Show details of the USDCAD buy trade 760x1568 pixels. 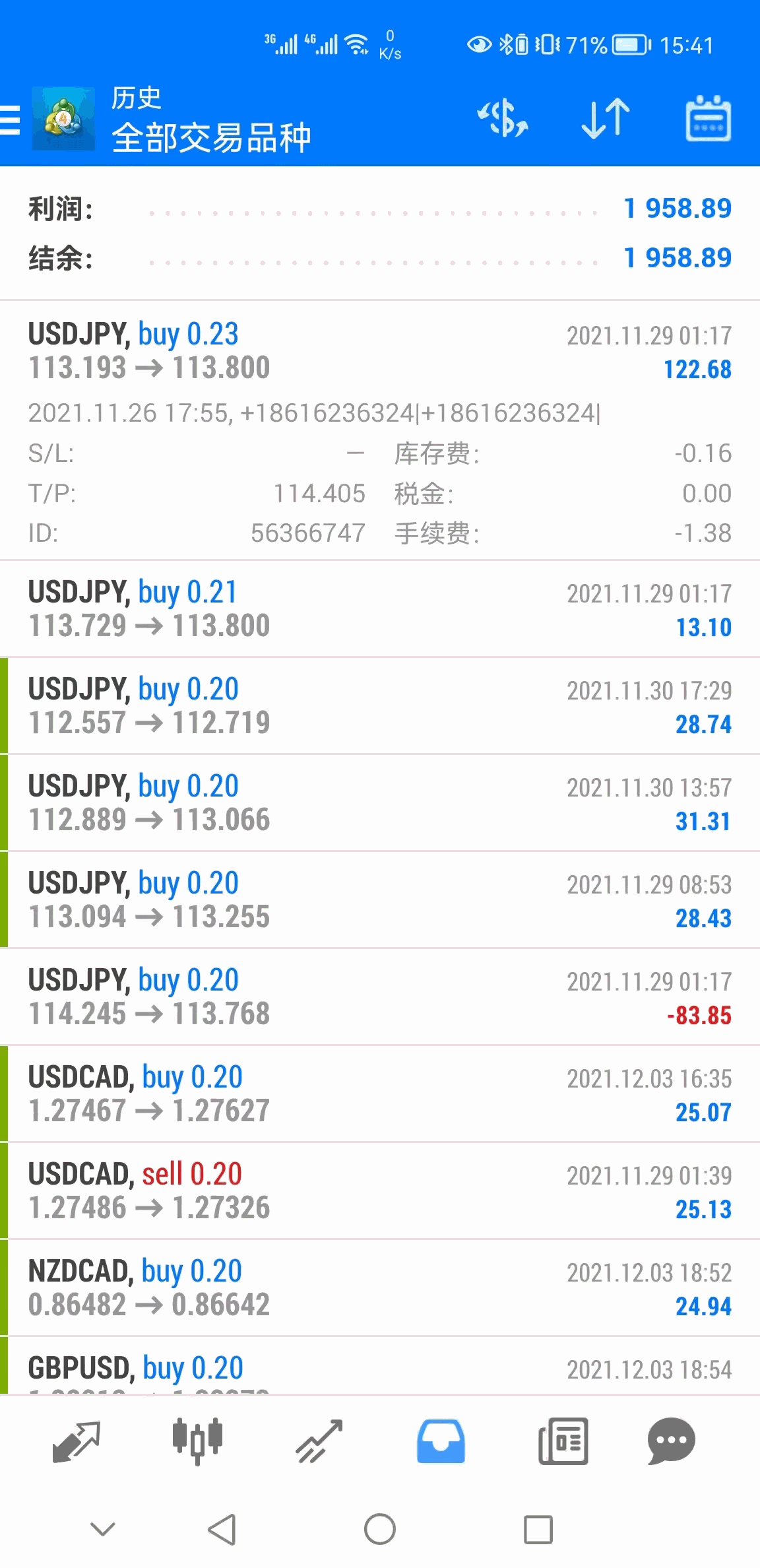[380, 1094]
